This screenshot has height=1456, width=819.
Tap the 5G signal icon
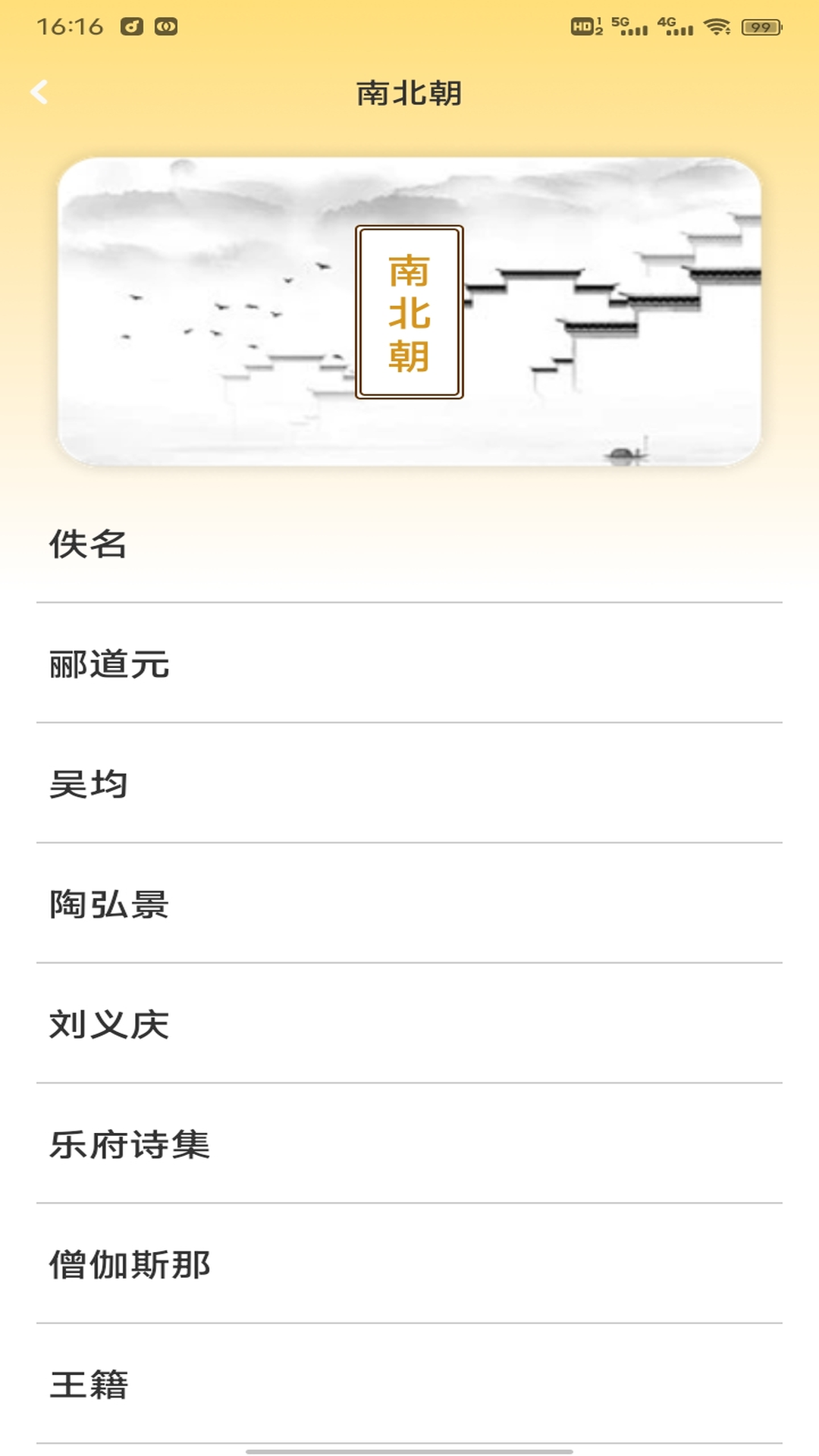click(x=629, y=25)
